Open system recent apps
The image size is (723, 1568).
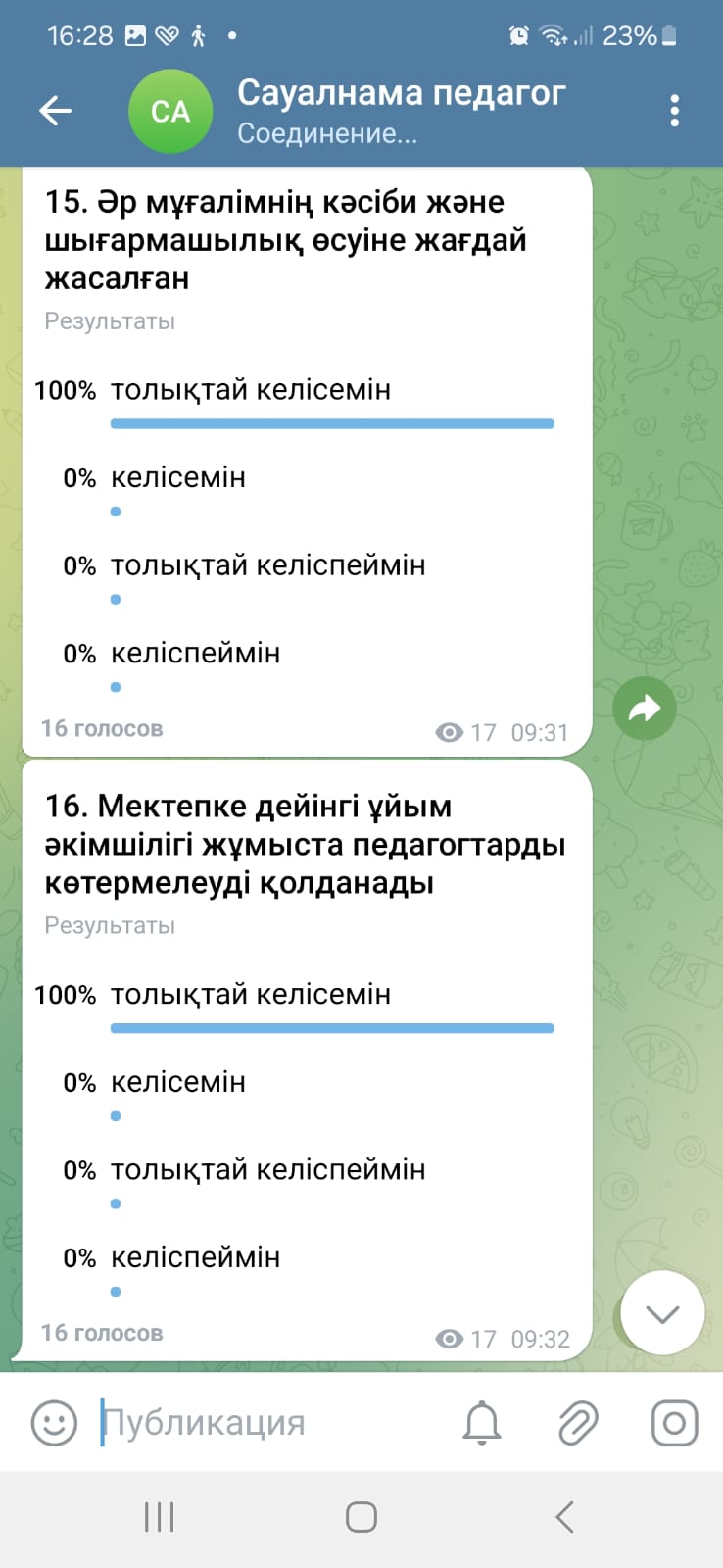159,1517
